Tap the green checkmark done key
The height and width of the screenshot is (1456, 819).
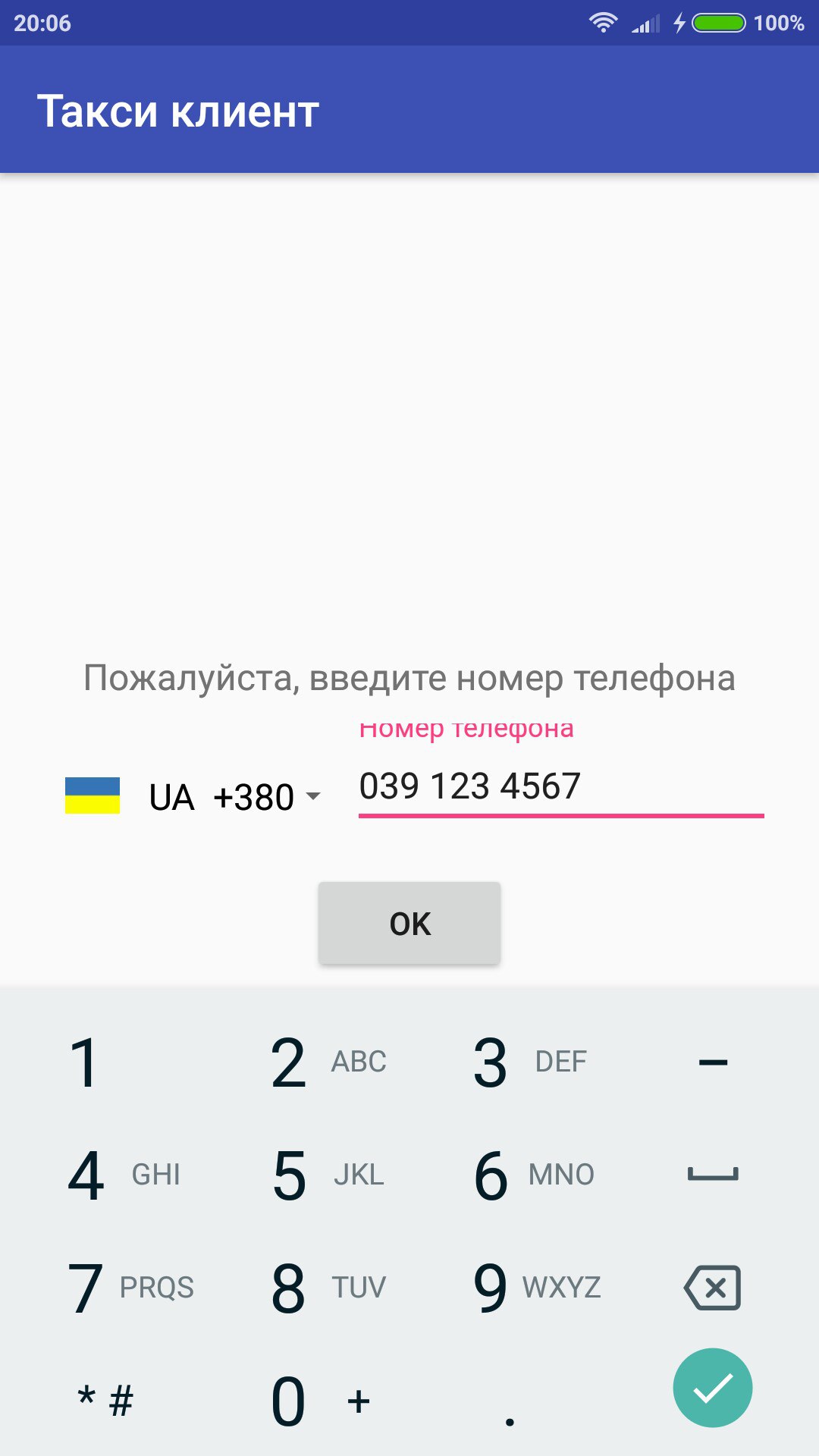(712, 1388)
